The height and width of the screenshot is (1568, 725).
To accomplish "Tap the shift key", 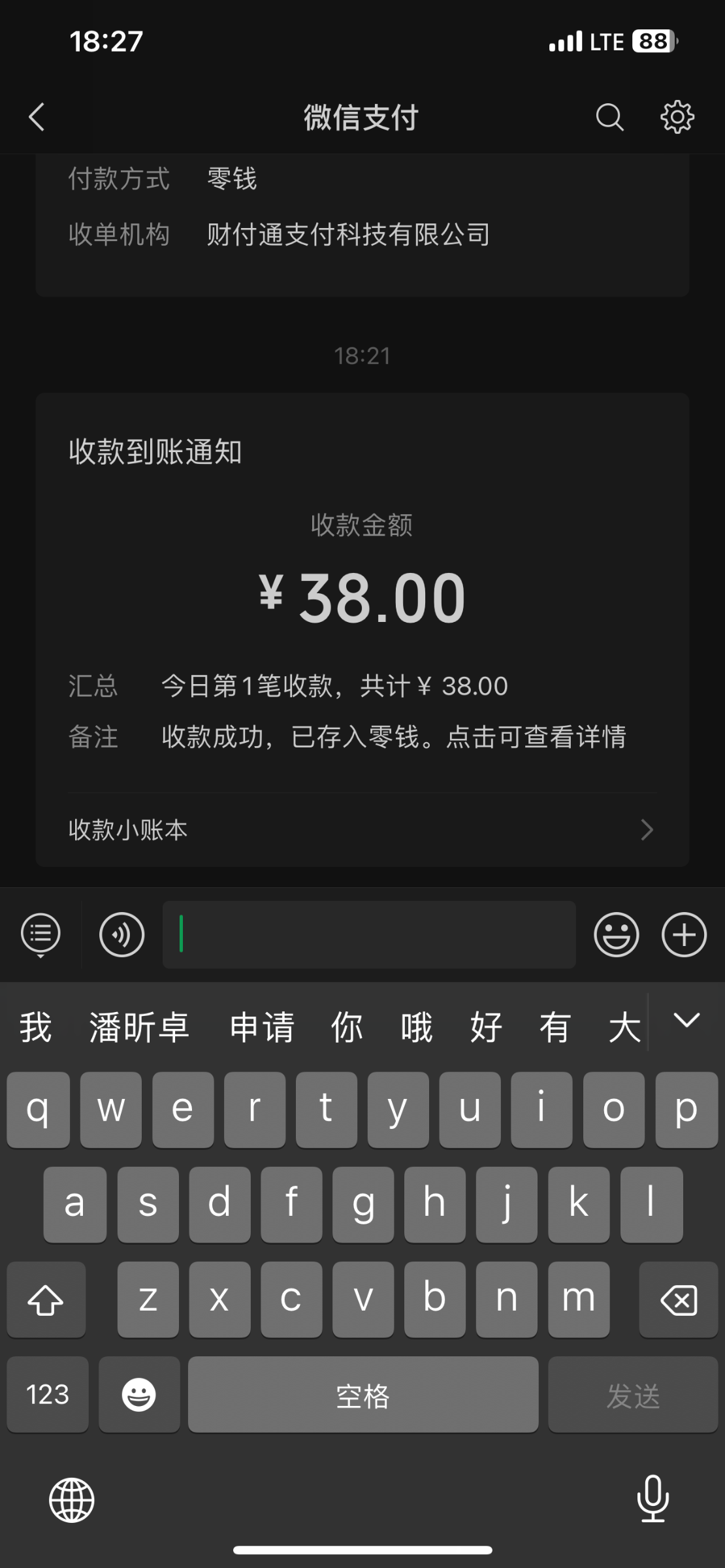I will click(46, 1300).
